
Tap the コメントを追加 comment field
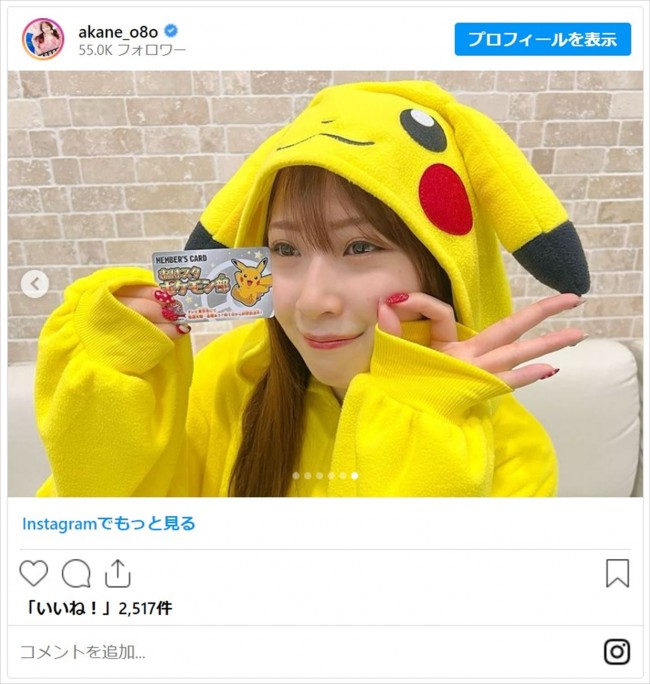click(x=300, y=652)
